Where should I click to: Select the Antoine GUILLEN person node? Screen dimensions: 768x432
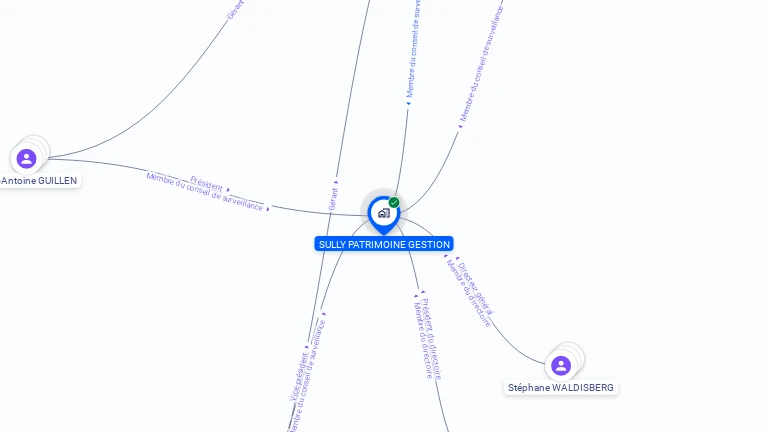tap(27, 158)
